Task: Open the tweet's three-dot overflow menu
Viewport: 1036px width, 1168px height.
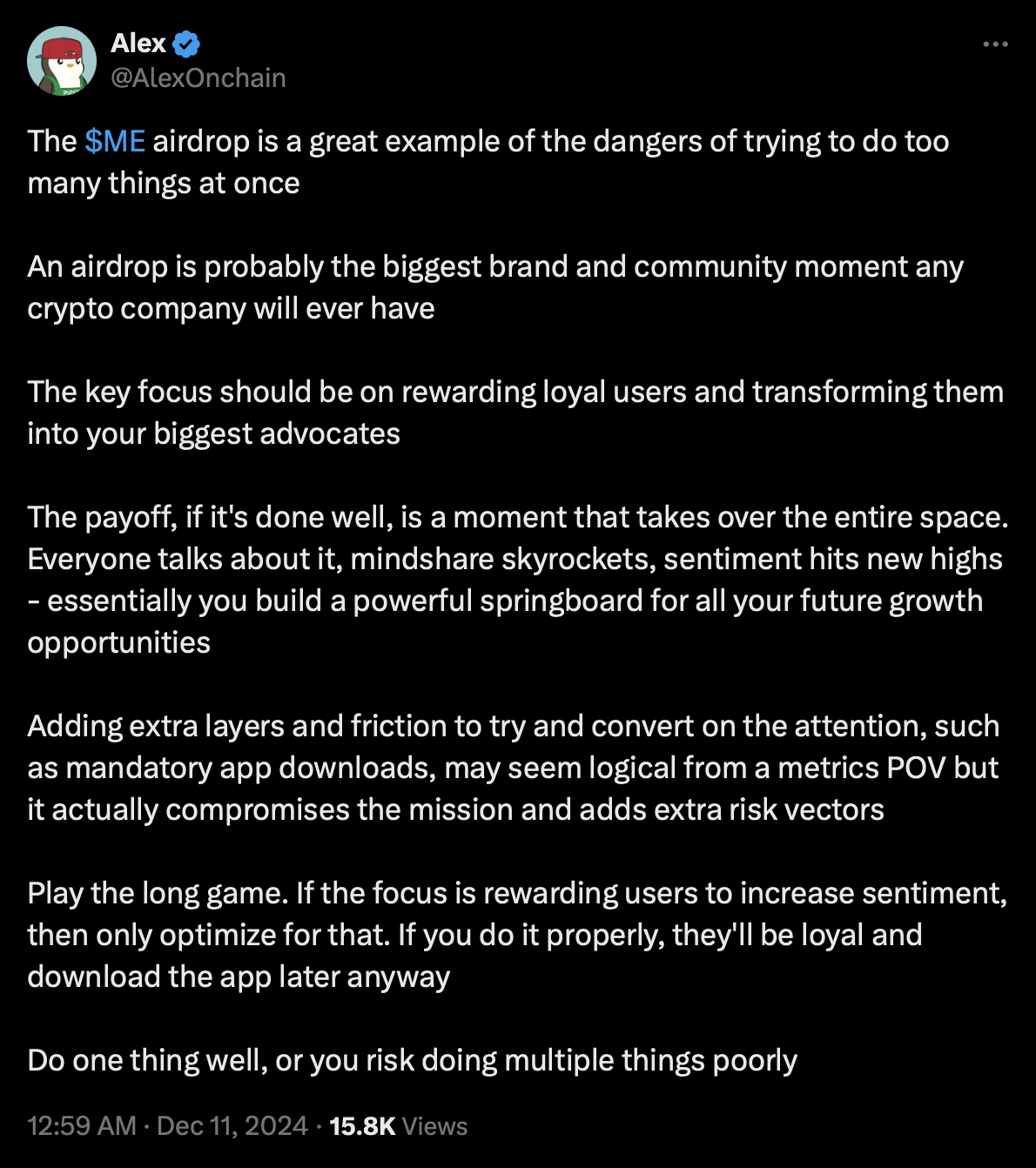Action: [994, 44]
